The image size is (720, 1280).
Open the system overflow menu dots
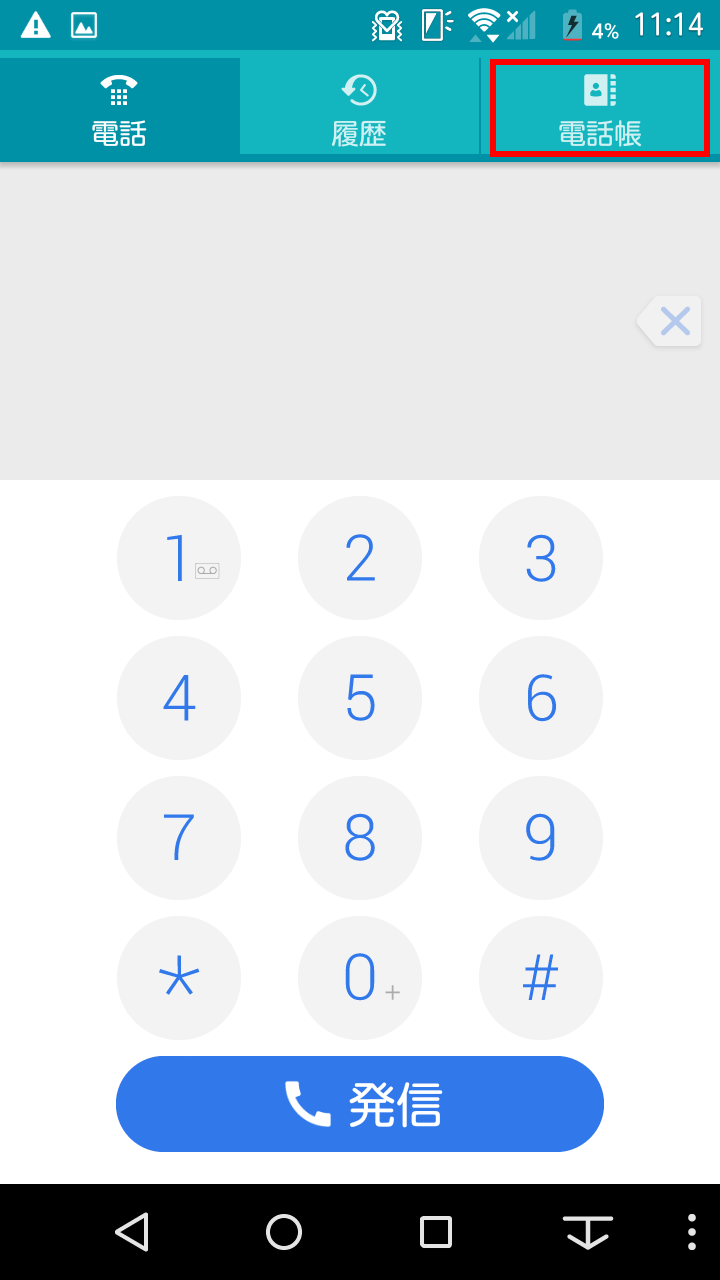point(692,1232)
